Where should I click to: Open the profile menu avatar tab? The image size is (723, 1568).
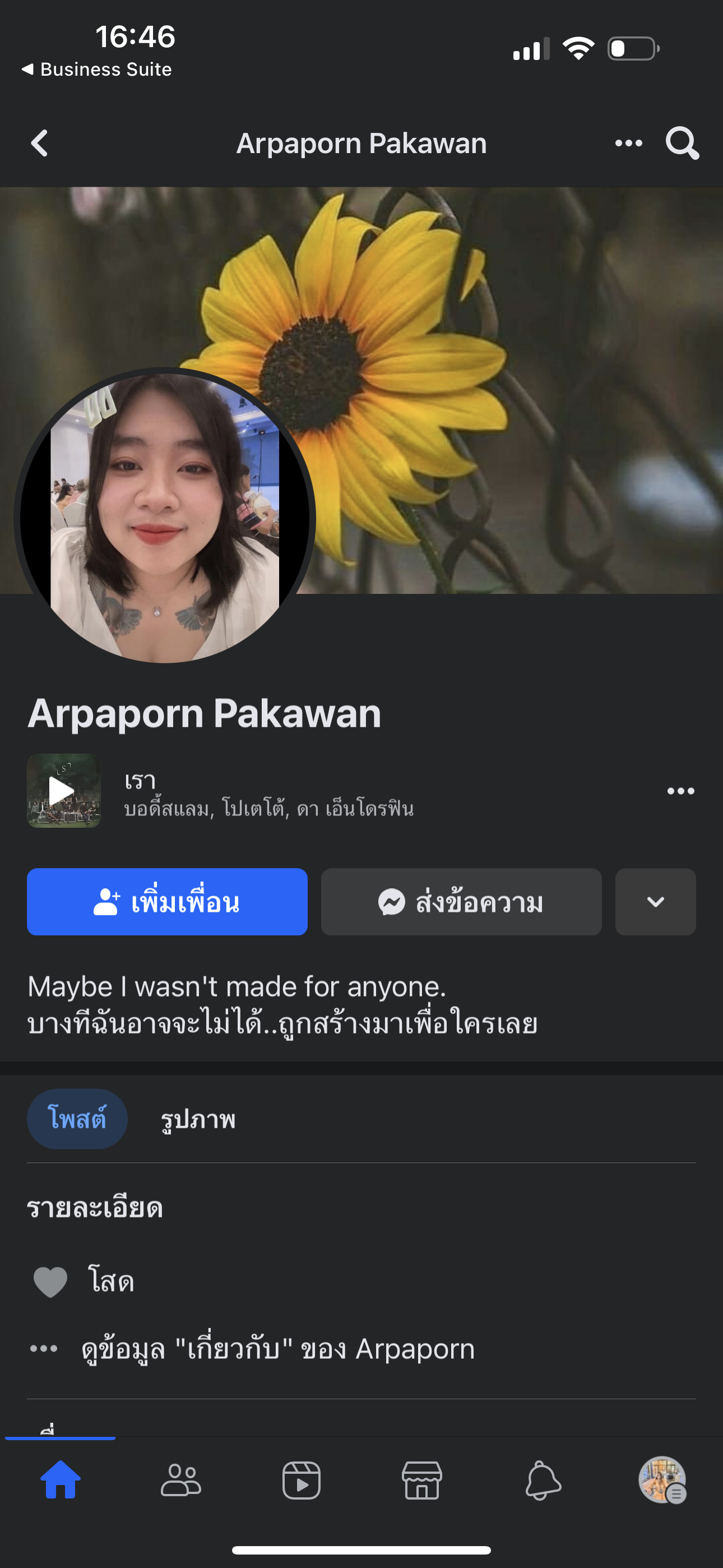tap(662, 1480)
